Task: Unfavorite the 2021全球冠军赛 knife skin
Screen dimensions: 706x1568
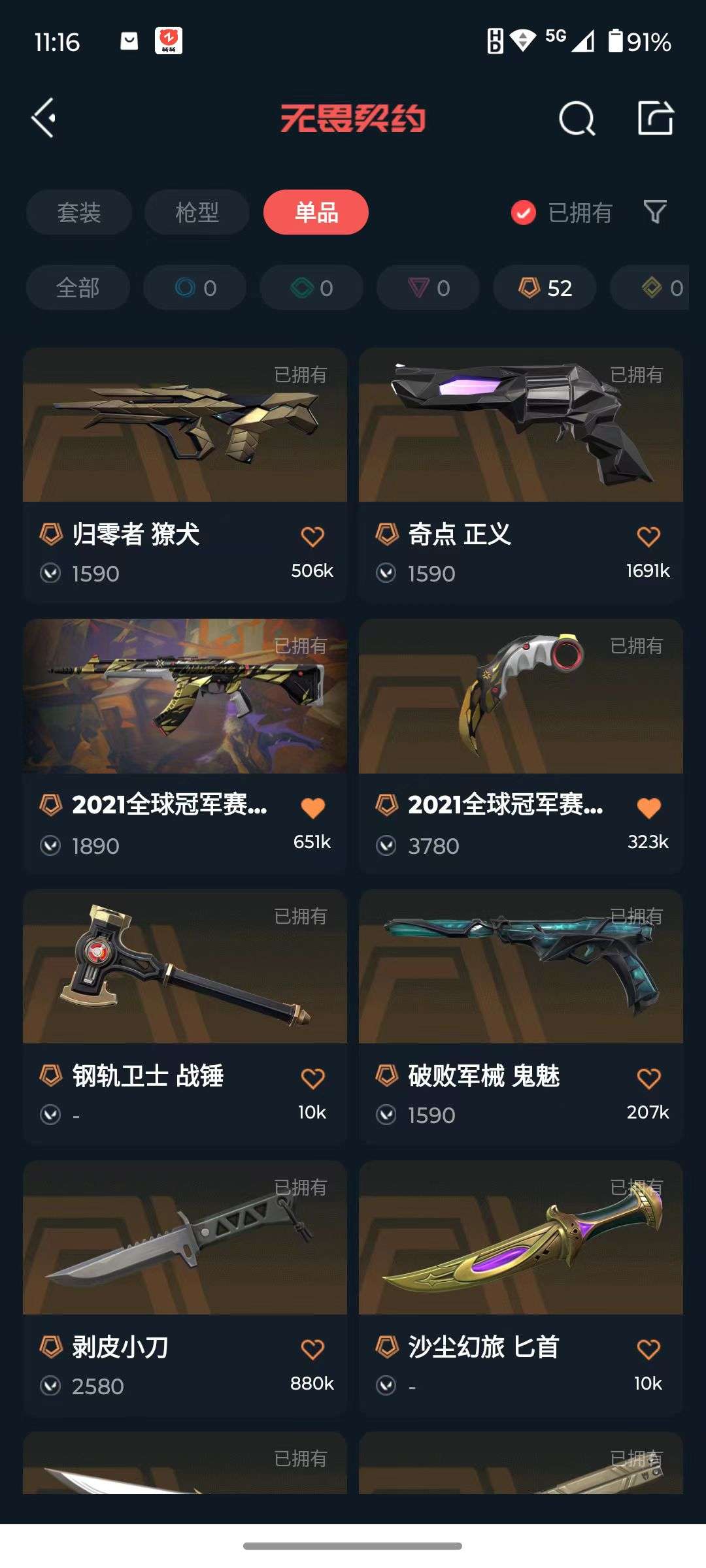Action: (648, 808)
